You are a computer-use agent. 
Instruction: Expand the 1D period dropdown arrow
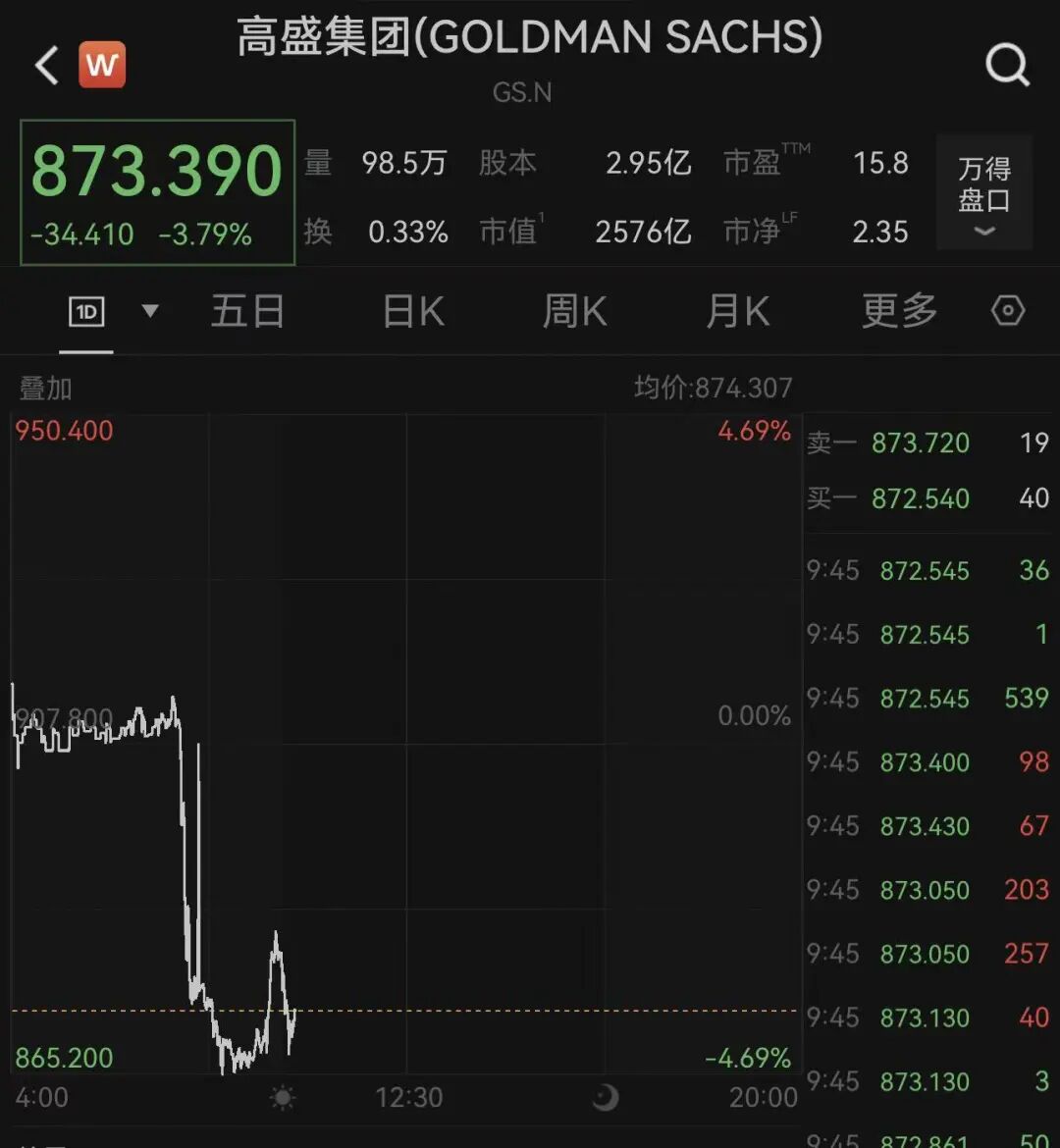pos(150,310)
